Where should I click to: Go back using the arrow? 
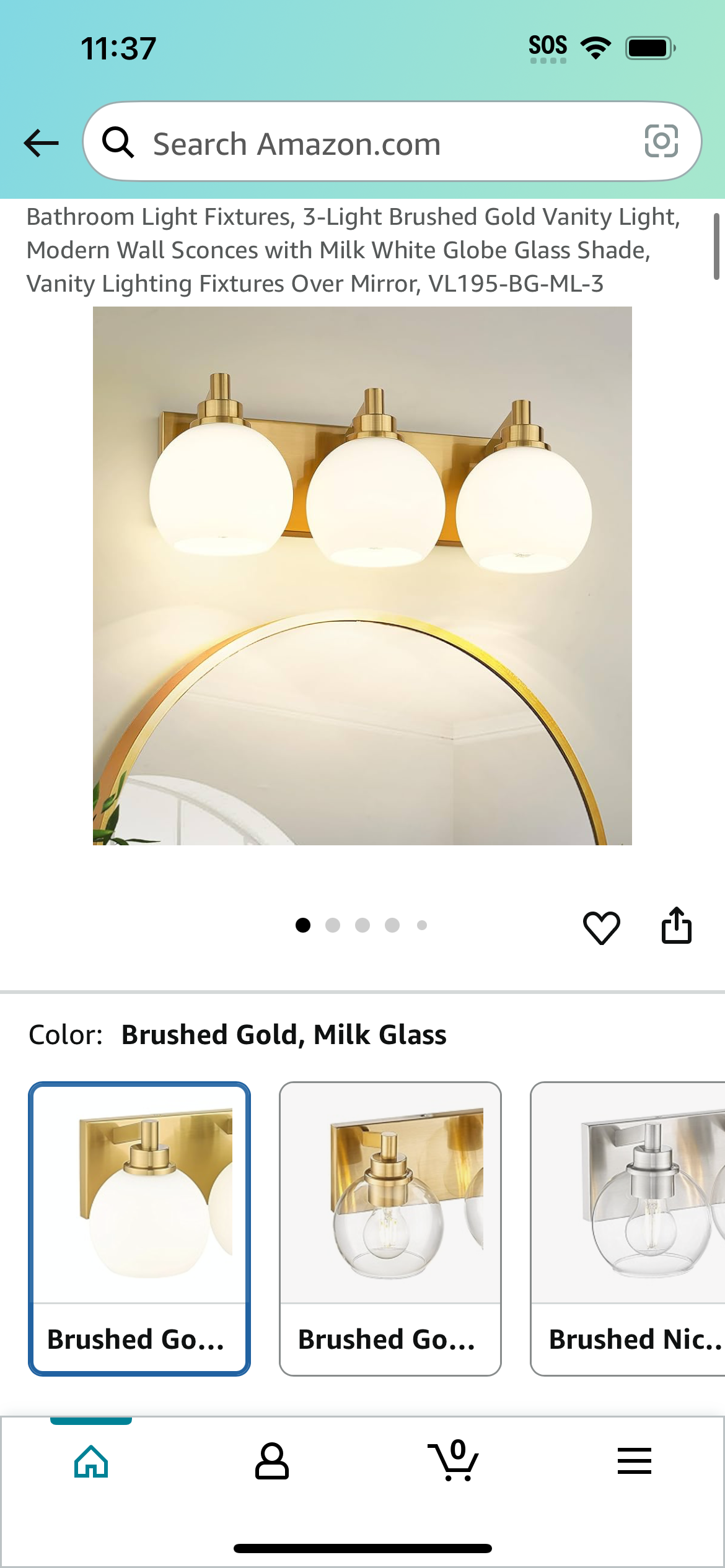(41, 143)
